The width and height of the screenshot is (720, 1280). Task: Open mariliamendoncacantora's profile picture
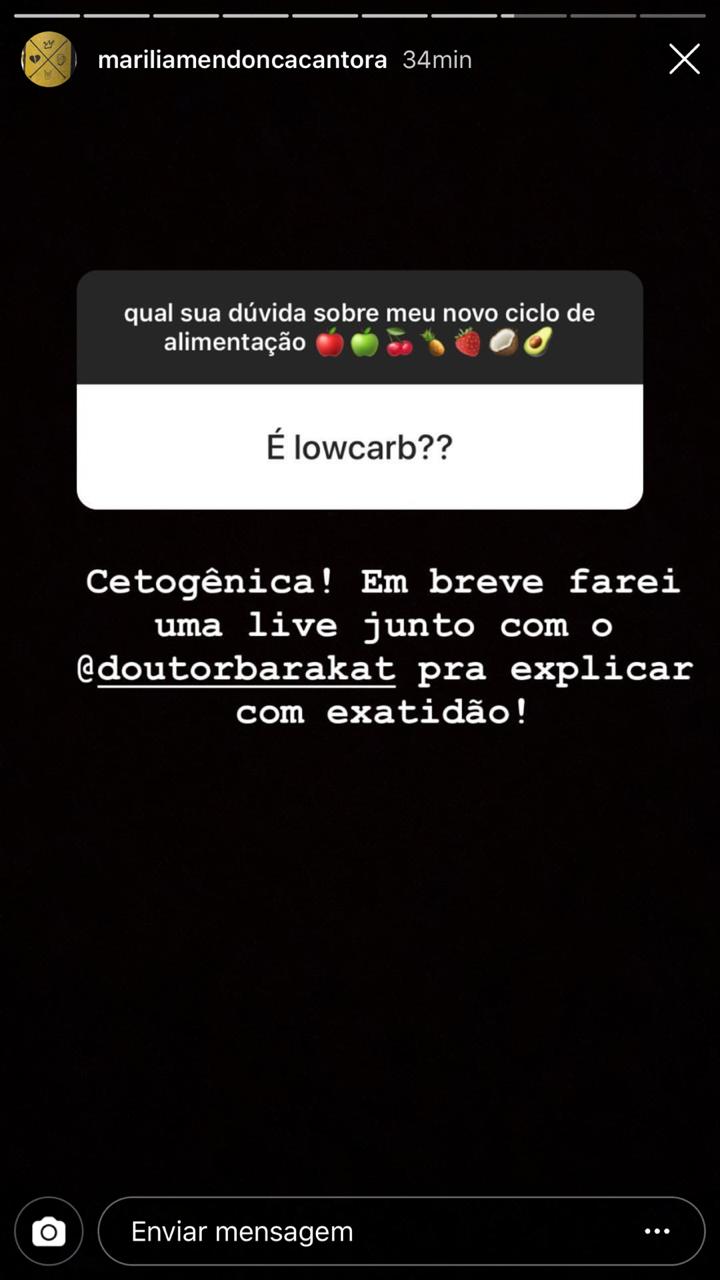(x=48, y=60)
